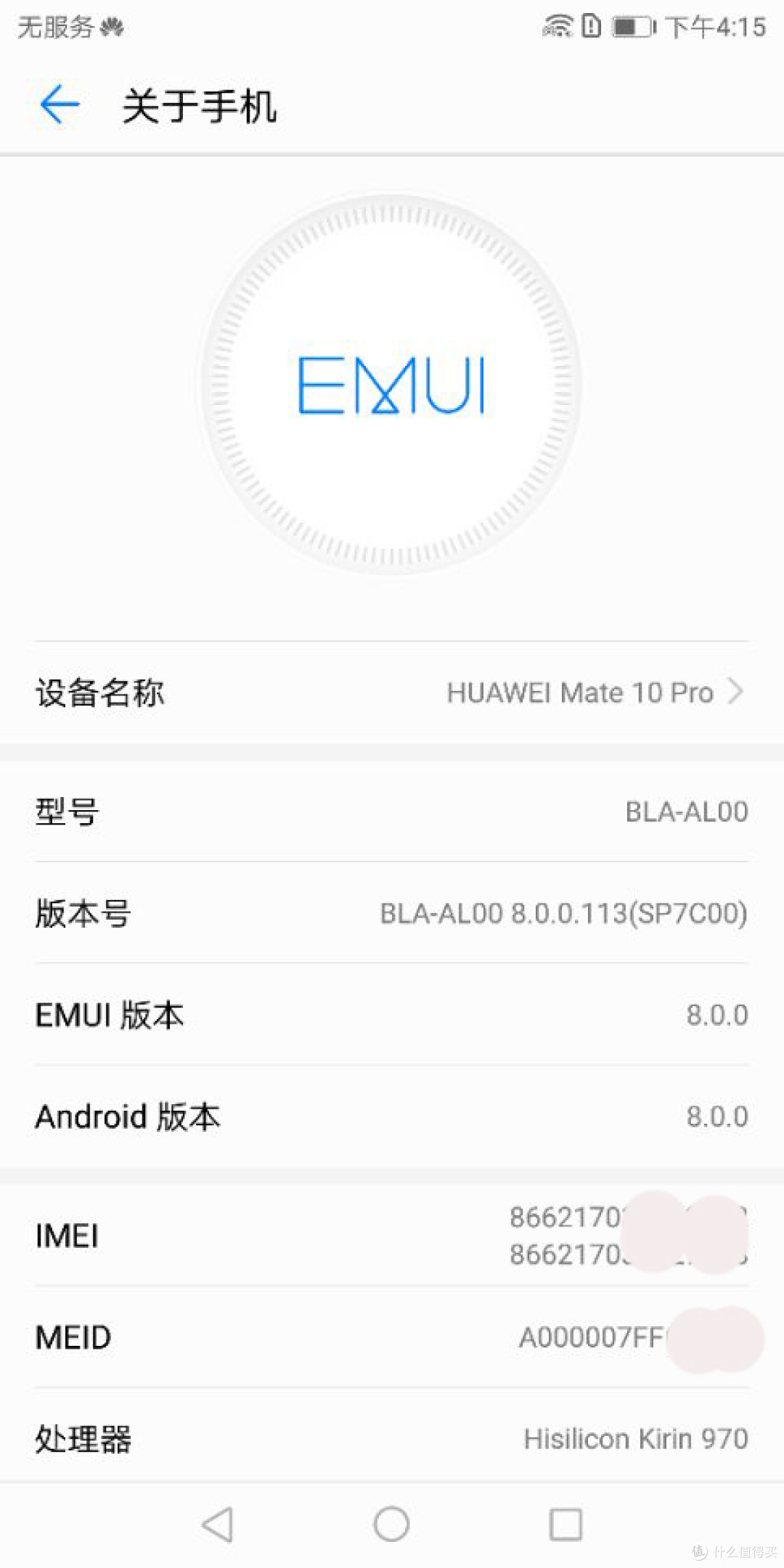
Task: Select the Android 版本 8.0.0 row
Action: (392, 1116)
